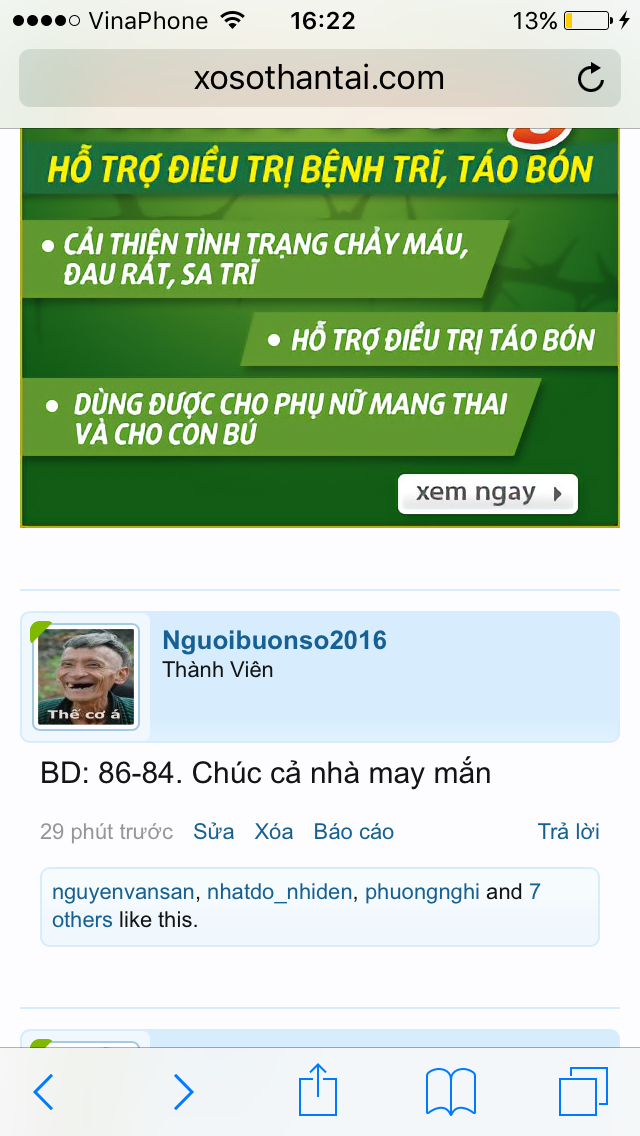Reply to the post with Trả lời
Screen dimensions: 640x1136
click(569, 831)
